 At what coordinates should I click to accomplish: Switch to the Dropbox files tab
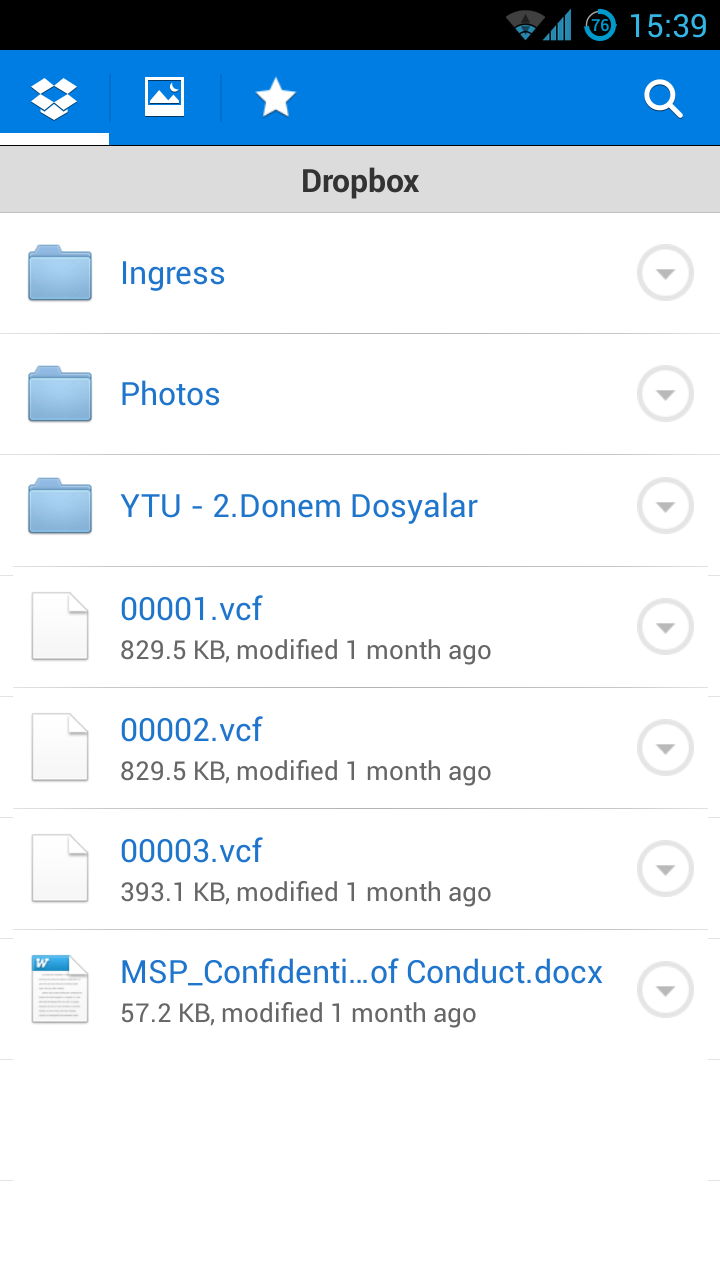pyautogui.click(x=54, y=98)
